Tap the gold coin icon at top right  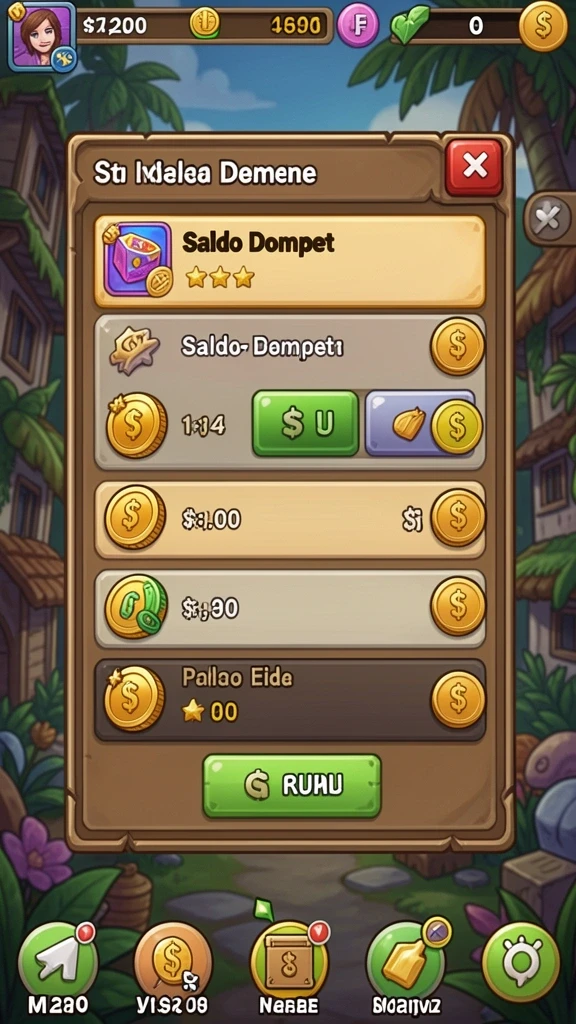tap(543, 26)
